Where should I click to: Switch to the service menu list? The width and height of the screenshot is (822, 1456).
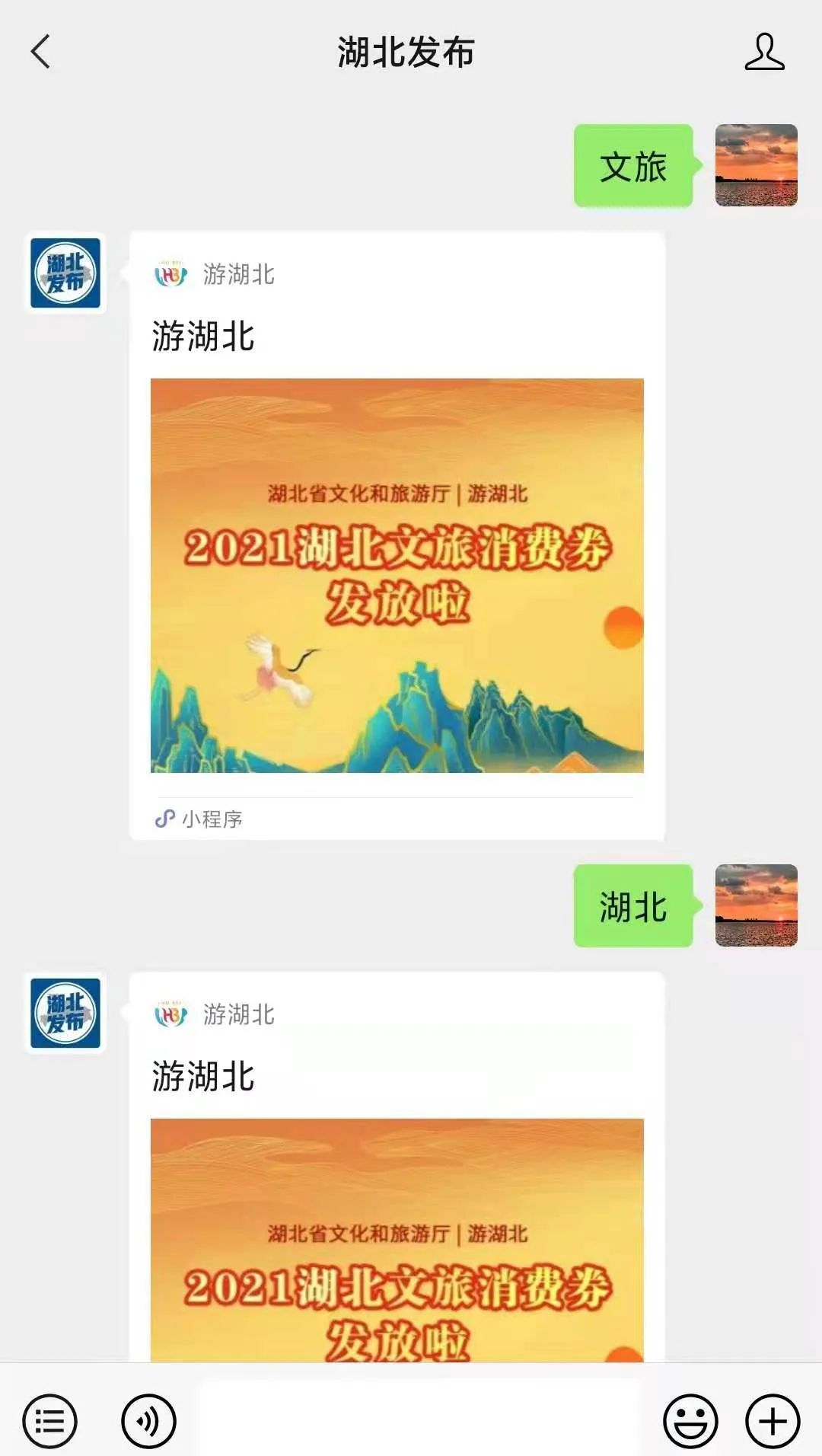pos(50,1420)
